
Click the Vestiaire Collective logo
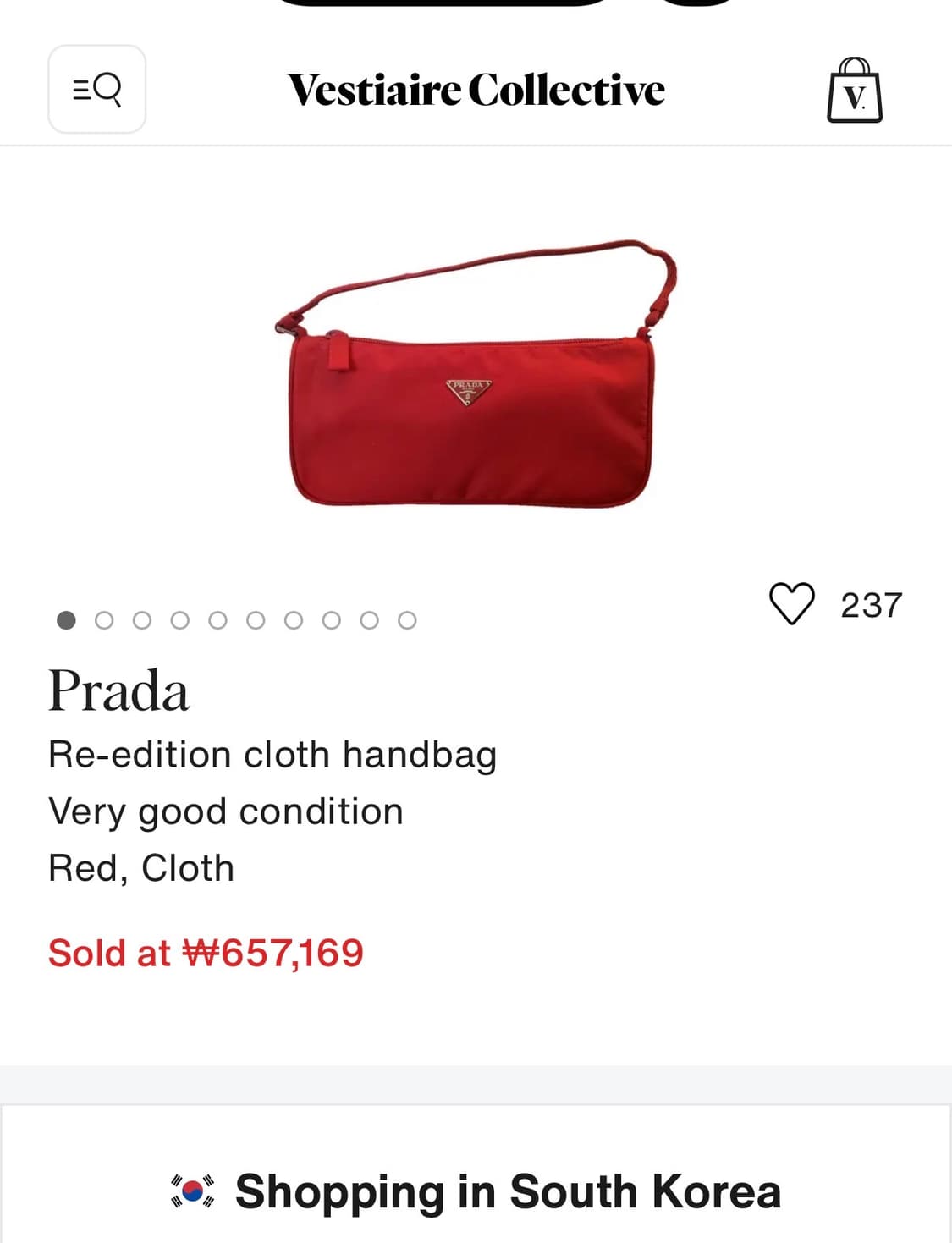pos(476,89)
